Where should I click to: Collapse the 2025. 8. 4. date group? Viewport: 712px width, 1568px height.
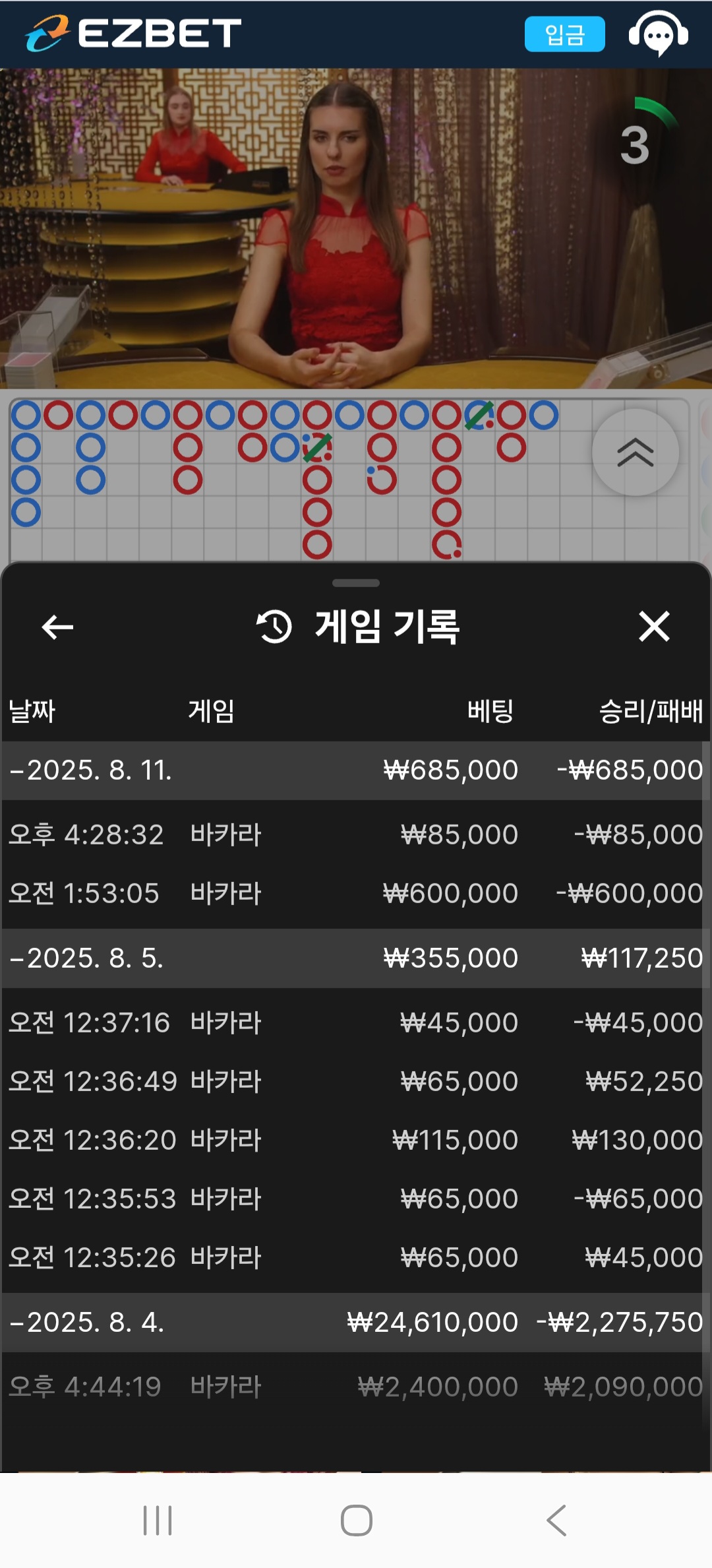(87, 1323)
